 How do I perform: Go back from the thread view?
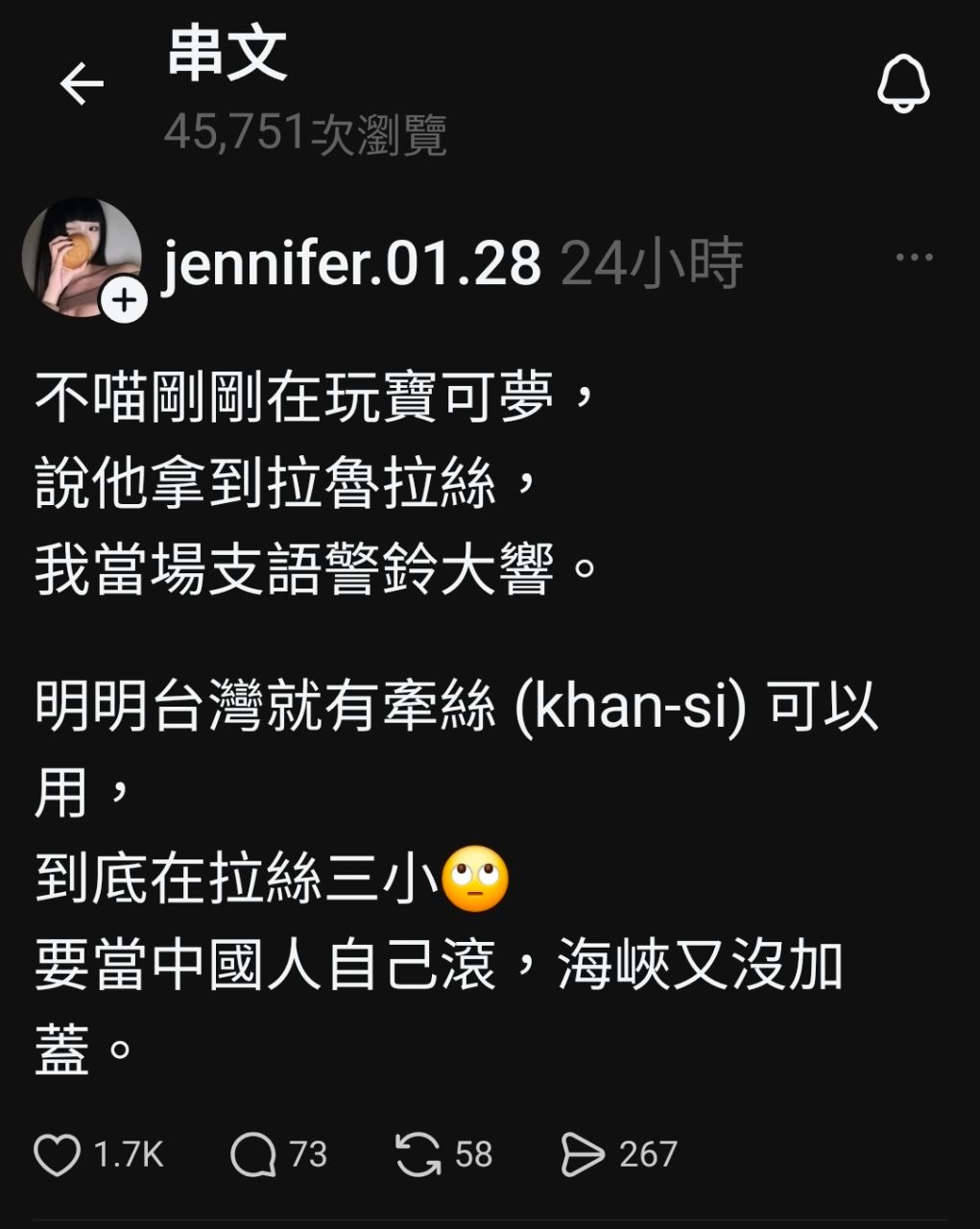pyautogui.click(x=82, y=84)
